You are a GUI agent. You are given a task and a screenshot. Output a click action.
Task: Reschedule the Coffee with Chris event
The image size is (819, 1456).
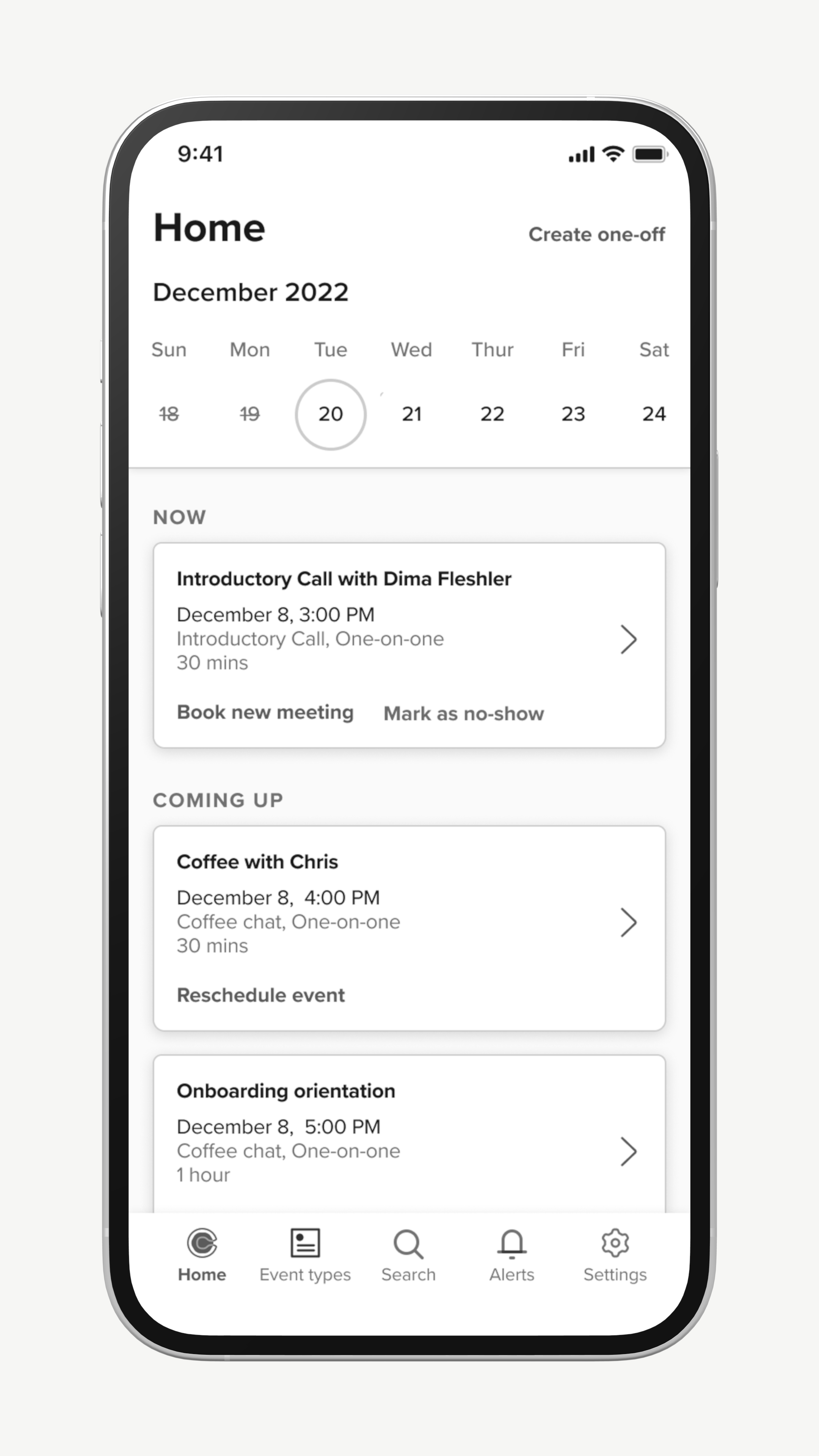pyautogui.click(x=260, y=995)
